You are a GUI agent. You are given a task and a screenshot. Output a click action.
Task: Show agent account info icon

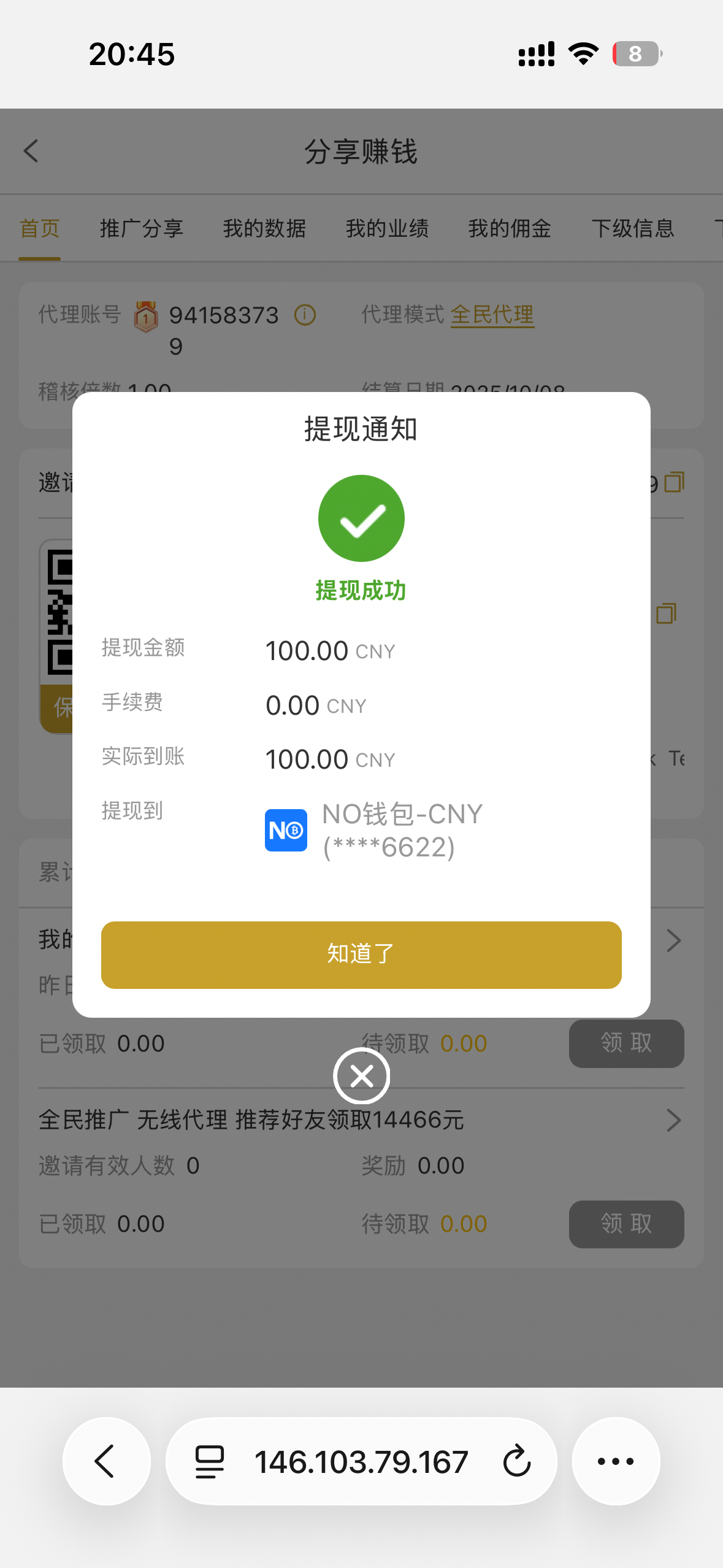[305, 315]
